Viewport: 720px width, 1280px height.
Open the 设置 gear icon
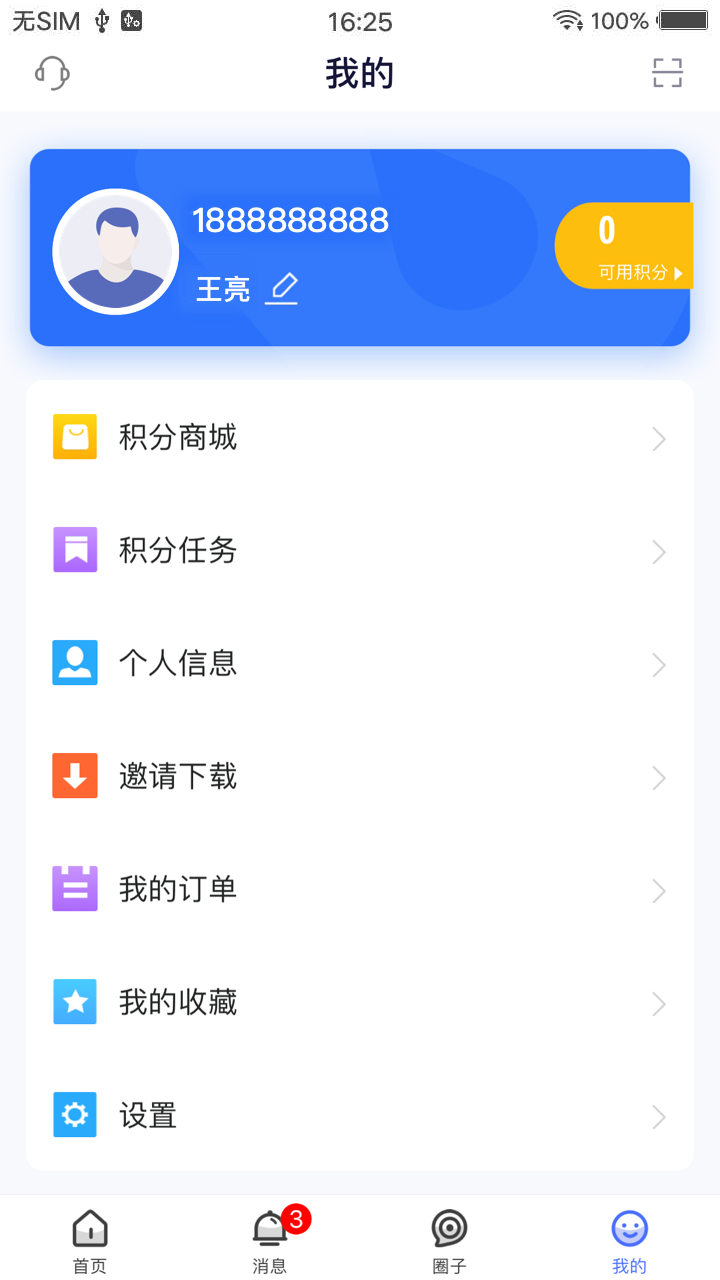74,1114
